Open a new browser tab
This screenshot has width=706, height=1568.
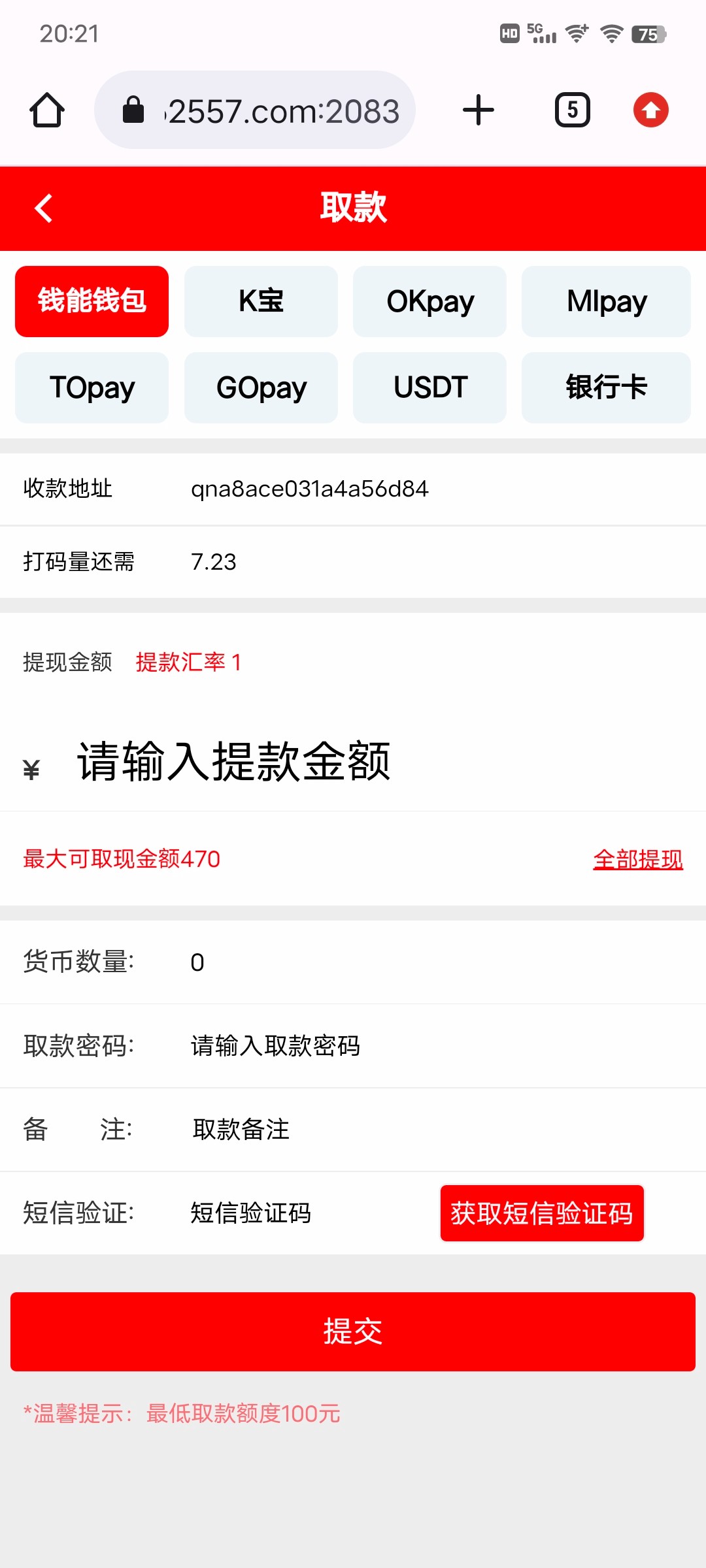click(479, 110)
